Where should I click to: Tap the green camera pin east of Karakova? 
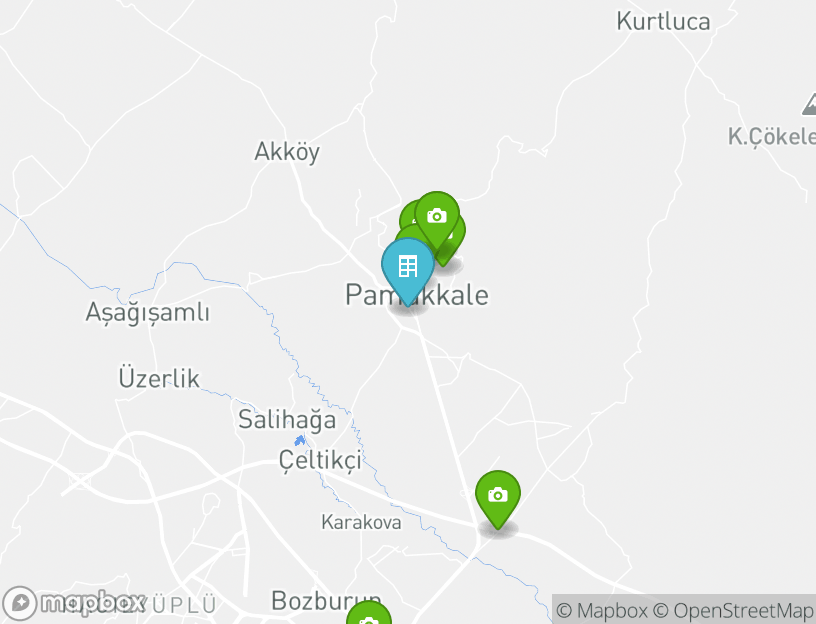[x=497, y=495]
